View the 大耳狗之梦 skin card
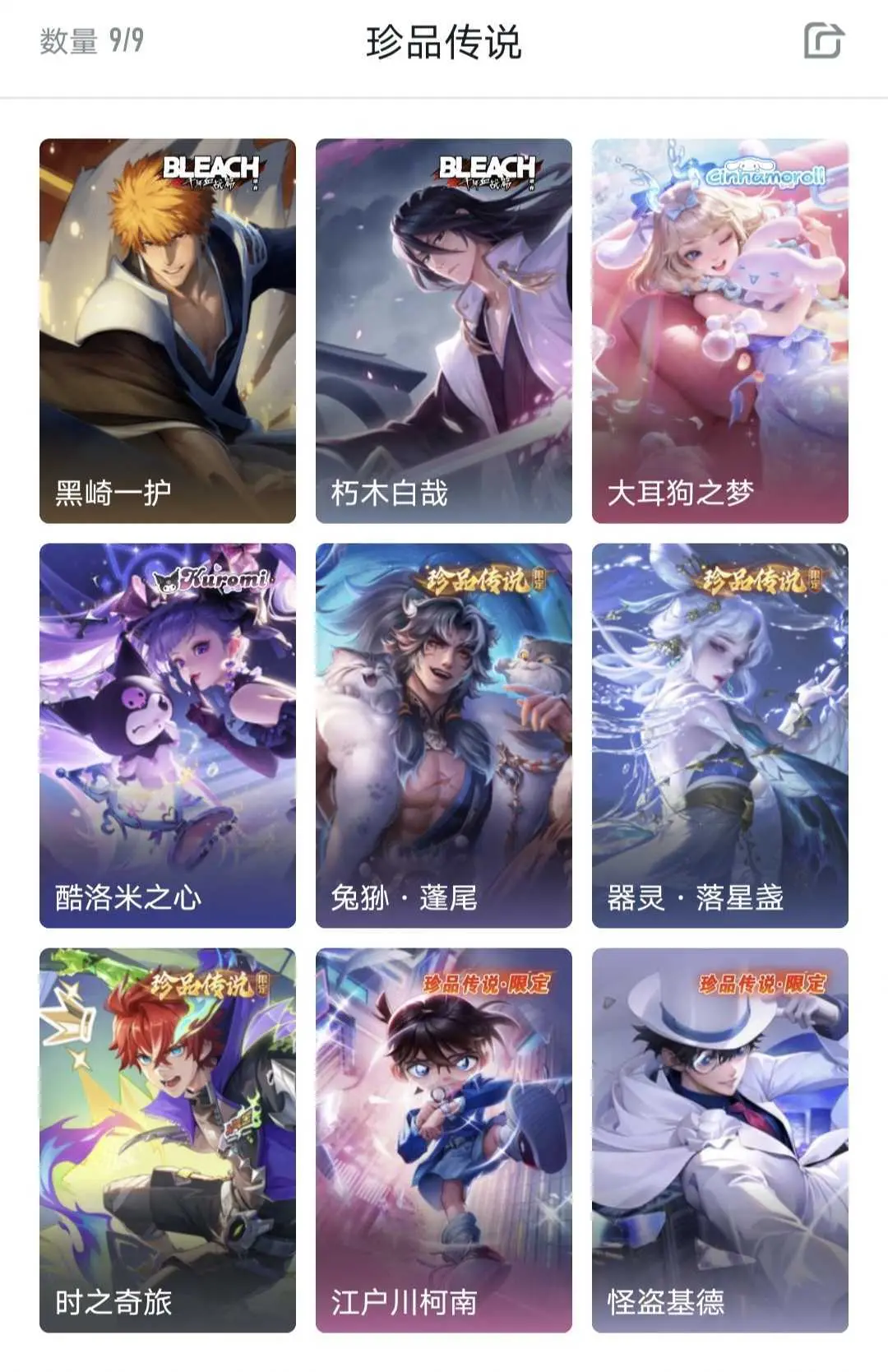 (x=720, y=331)
